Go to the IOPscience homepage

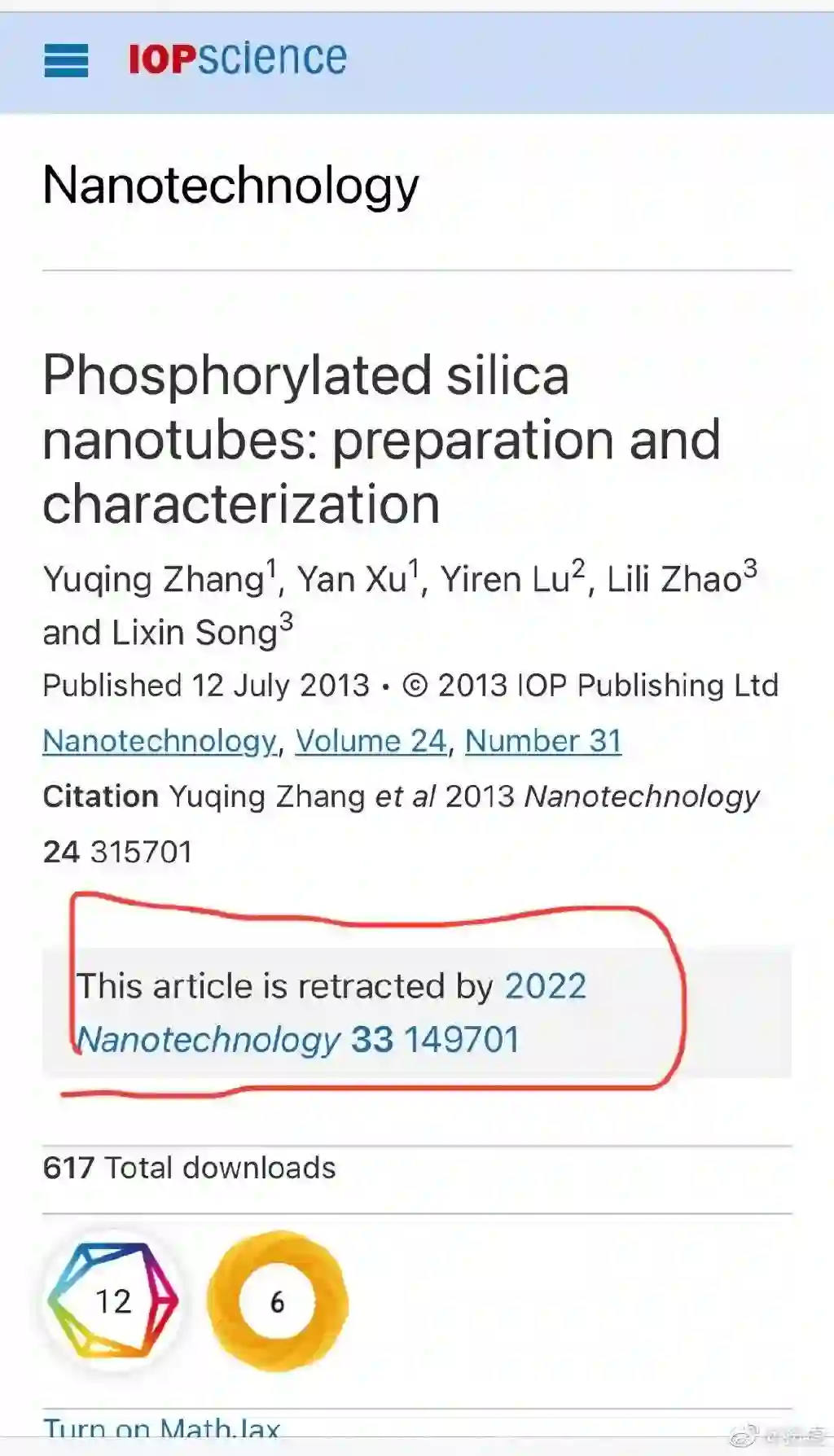coord(237,59)
